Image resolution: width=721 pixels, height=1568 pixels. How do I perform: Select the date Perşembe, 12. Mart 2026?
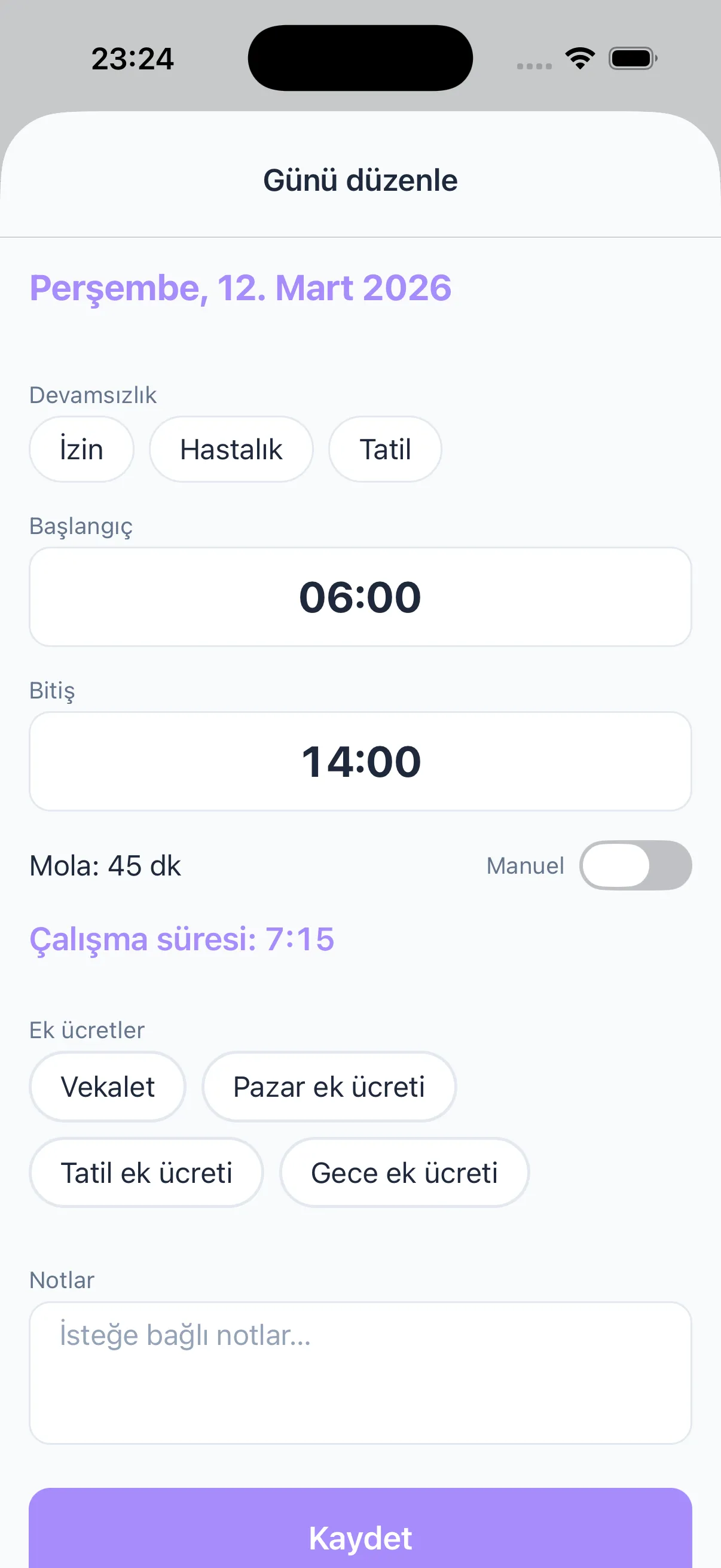pyautogui.click(x=240, y=288)
